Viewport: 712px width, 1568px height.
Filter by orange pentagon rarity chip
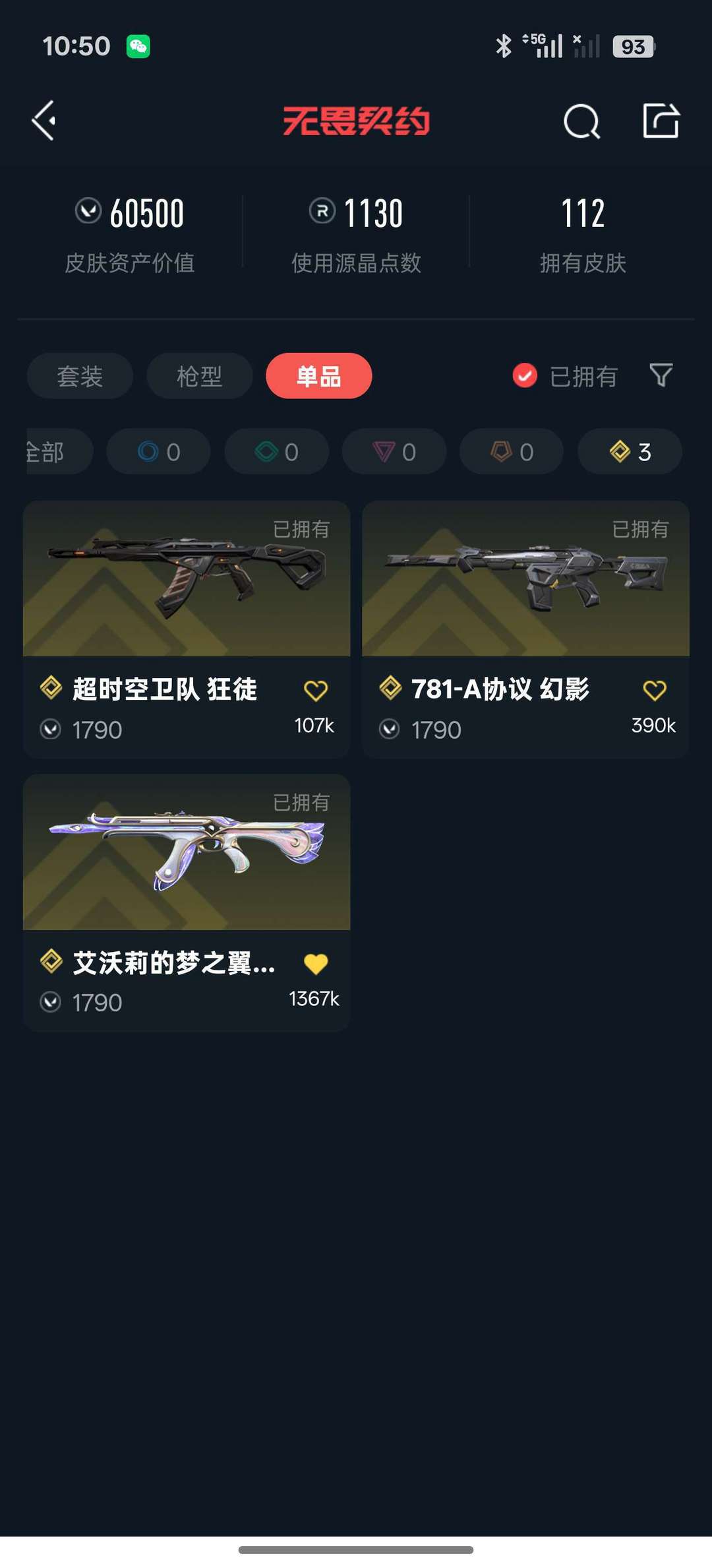click(x=512, y=452)
